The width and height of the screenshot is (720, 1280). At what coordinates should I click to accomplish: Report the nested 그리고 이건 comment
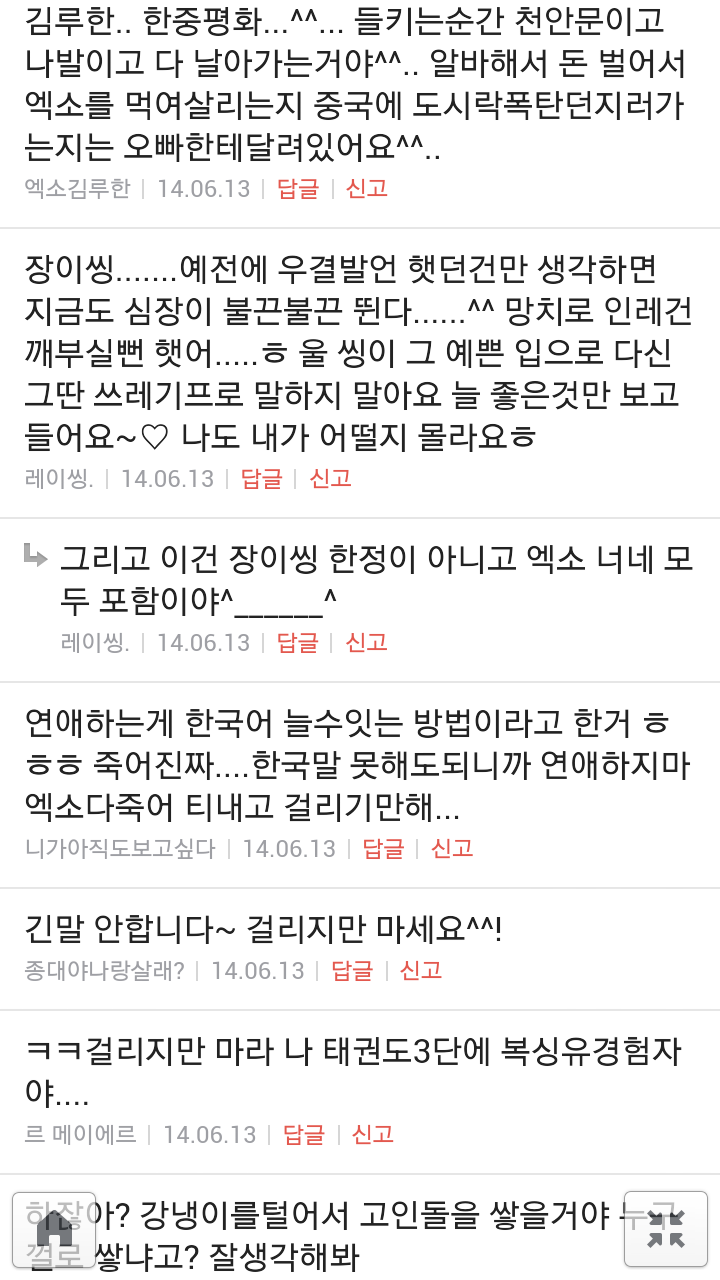pyautogui.click(x=366, y=642)
